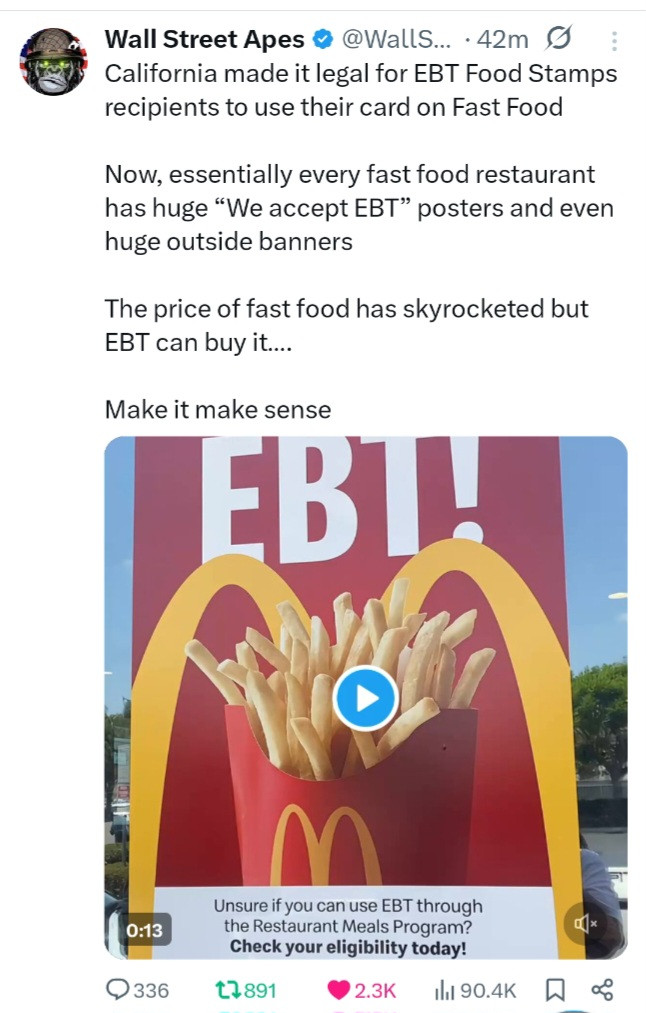Open Wall Street Apes profile avatar
646x1013 pixels.
click(53, 62)
